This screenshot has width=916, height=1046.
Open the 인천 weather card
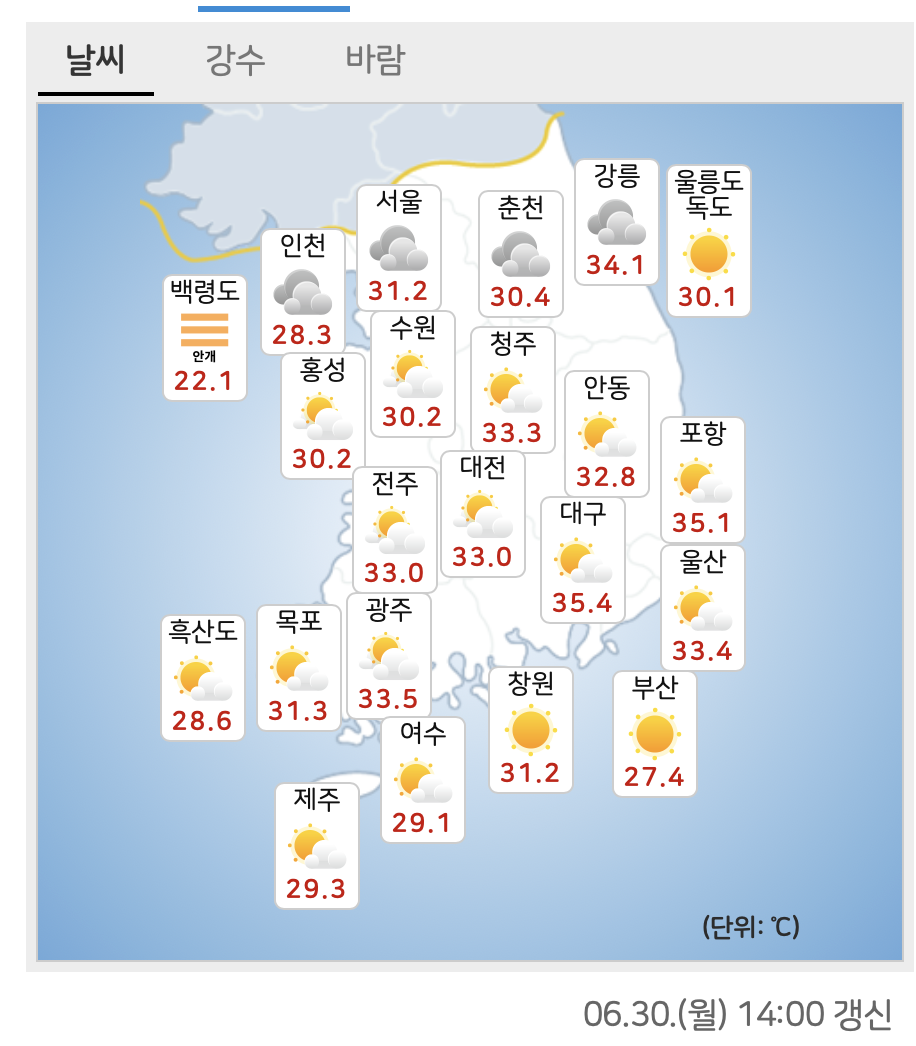[302, 290]
